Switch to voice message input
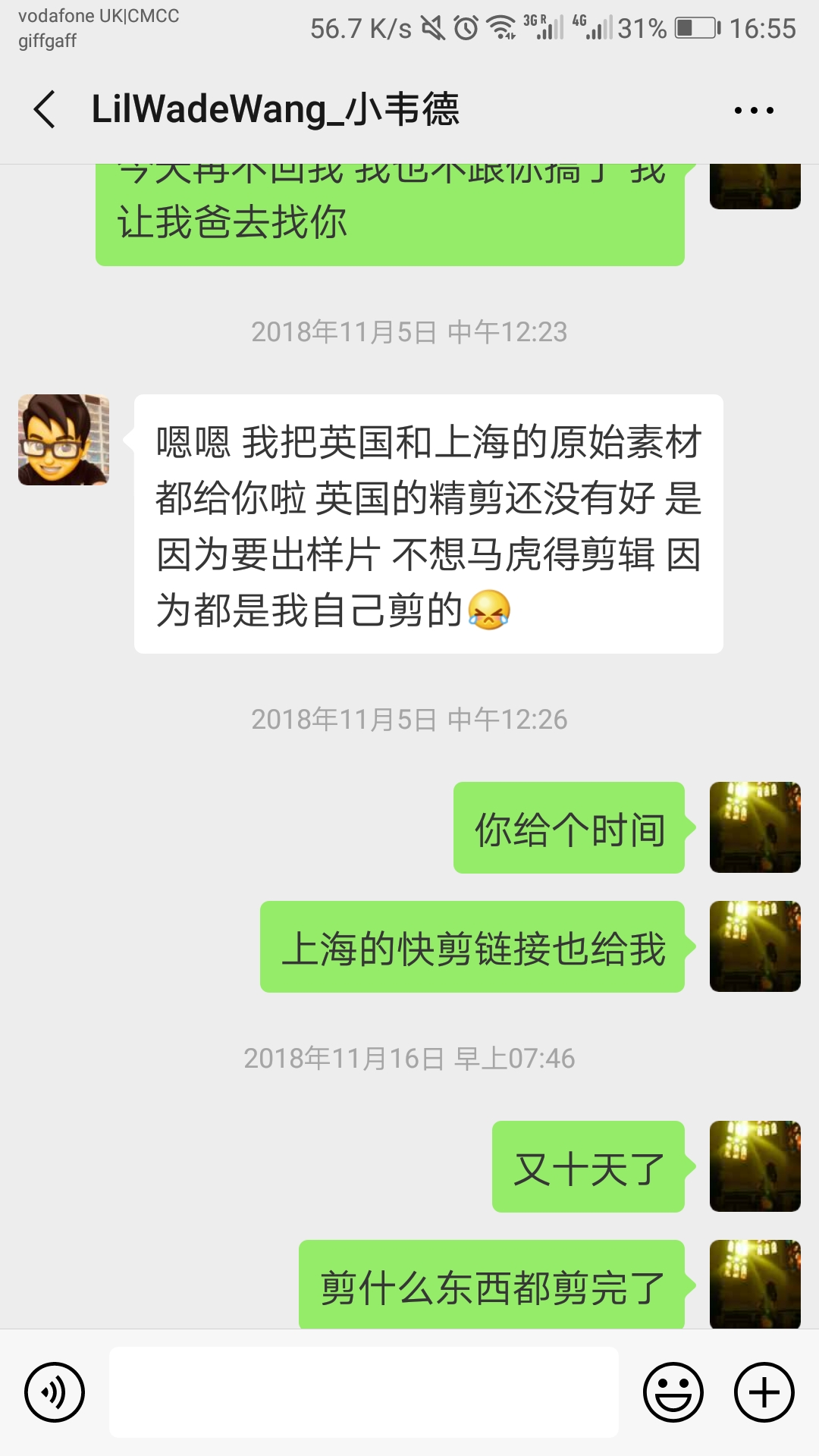 click(55, 1392)
